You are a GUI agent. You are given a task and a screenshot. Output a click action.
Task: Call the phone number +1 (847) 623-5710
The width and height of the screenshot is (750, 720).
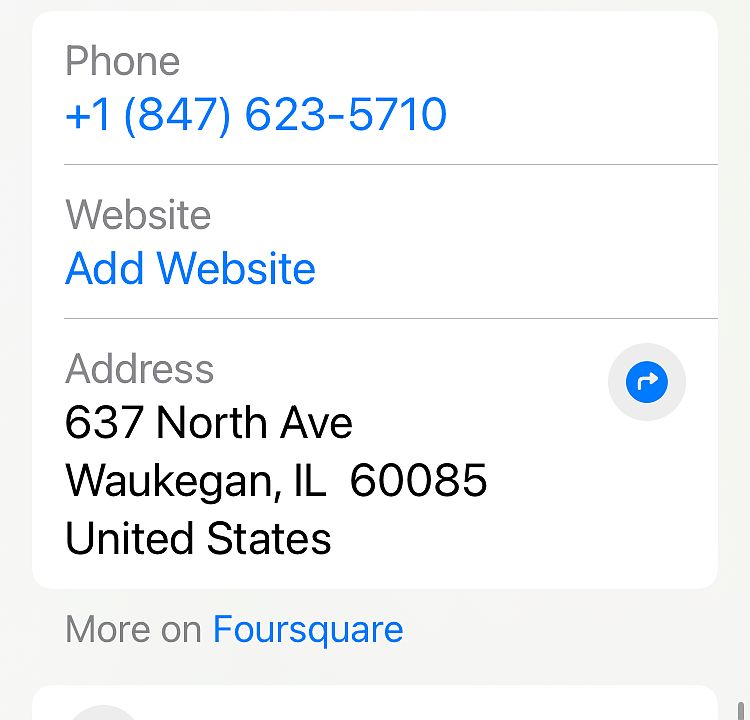click(x=256, y=115)
